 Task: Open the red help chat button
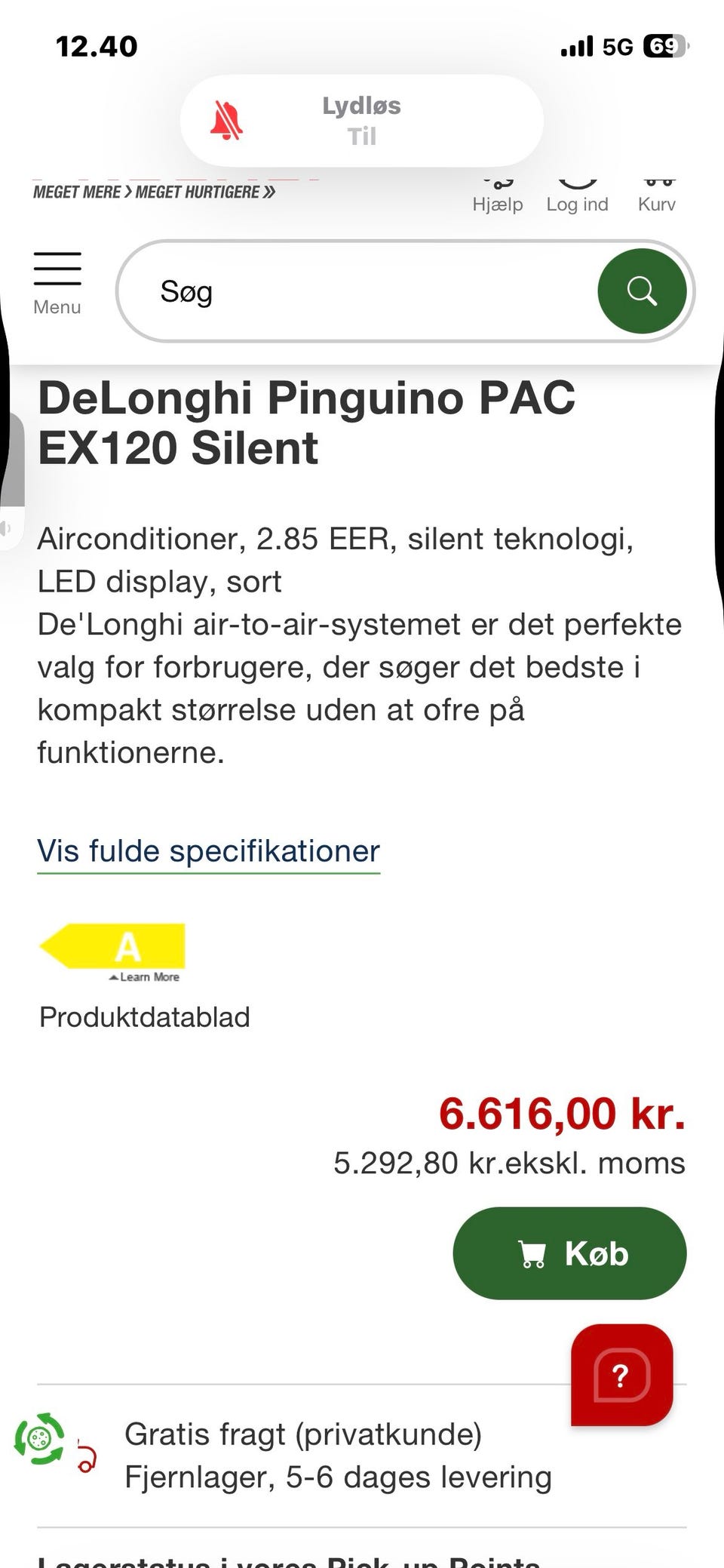click(621, 1376)
